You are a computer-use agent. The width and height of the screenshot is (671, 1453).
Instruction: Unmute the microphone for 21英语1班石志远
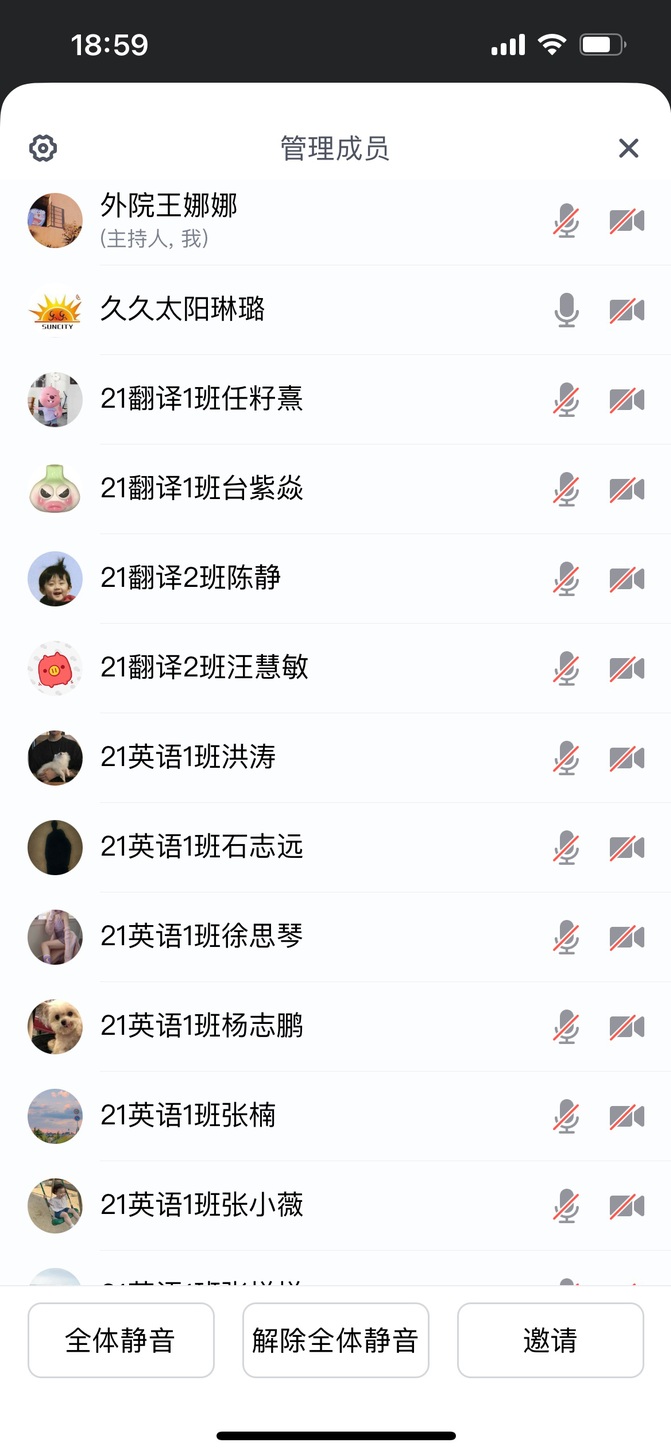pos(567,847)
